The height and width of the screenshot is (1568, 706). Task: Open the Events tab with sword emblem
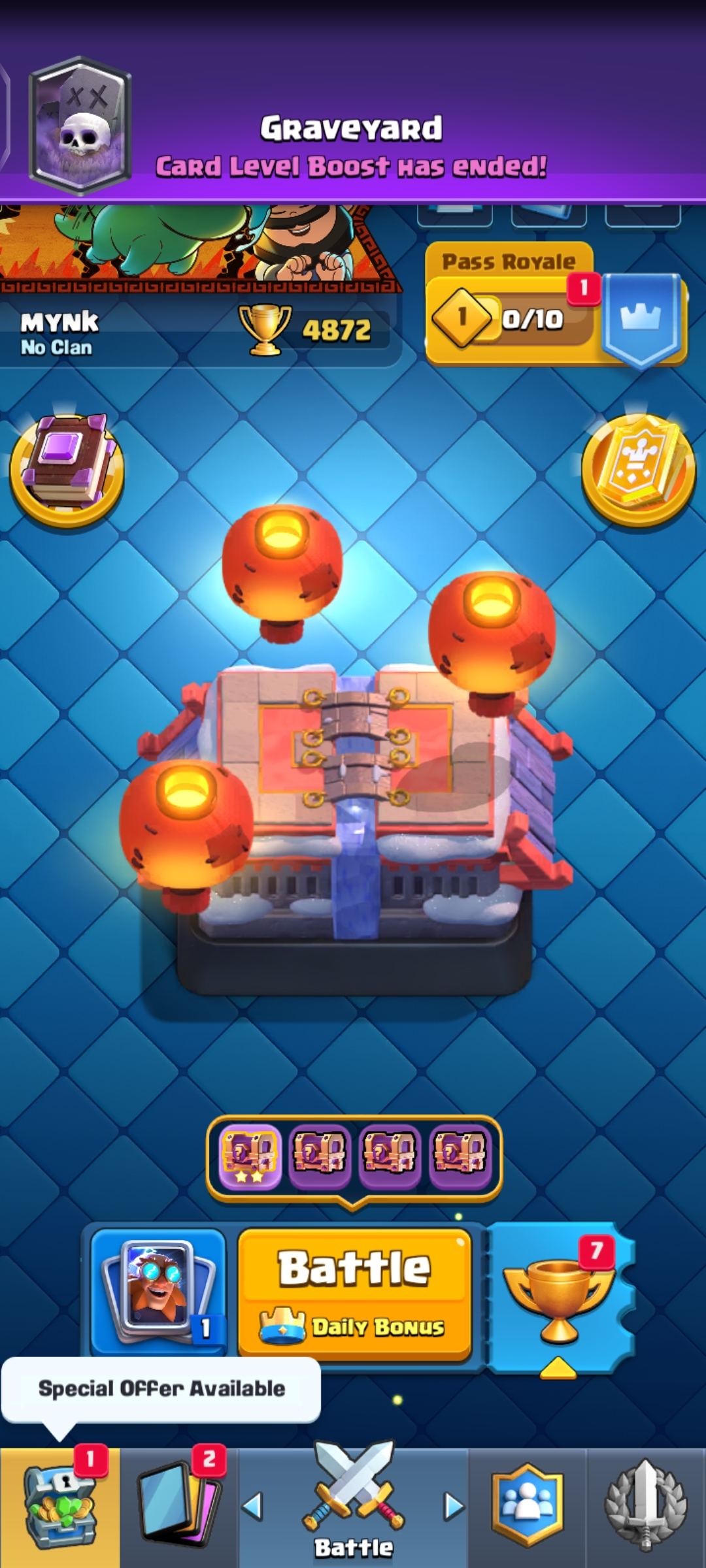(645, 1507)
